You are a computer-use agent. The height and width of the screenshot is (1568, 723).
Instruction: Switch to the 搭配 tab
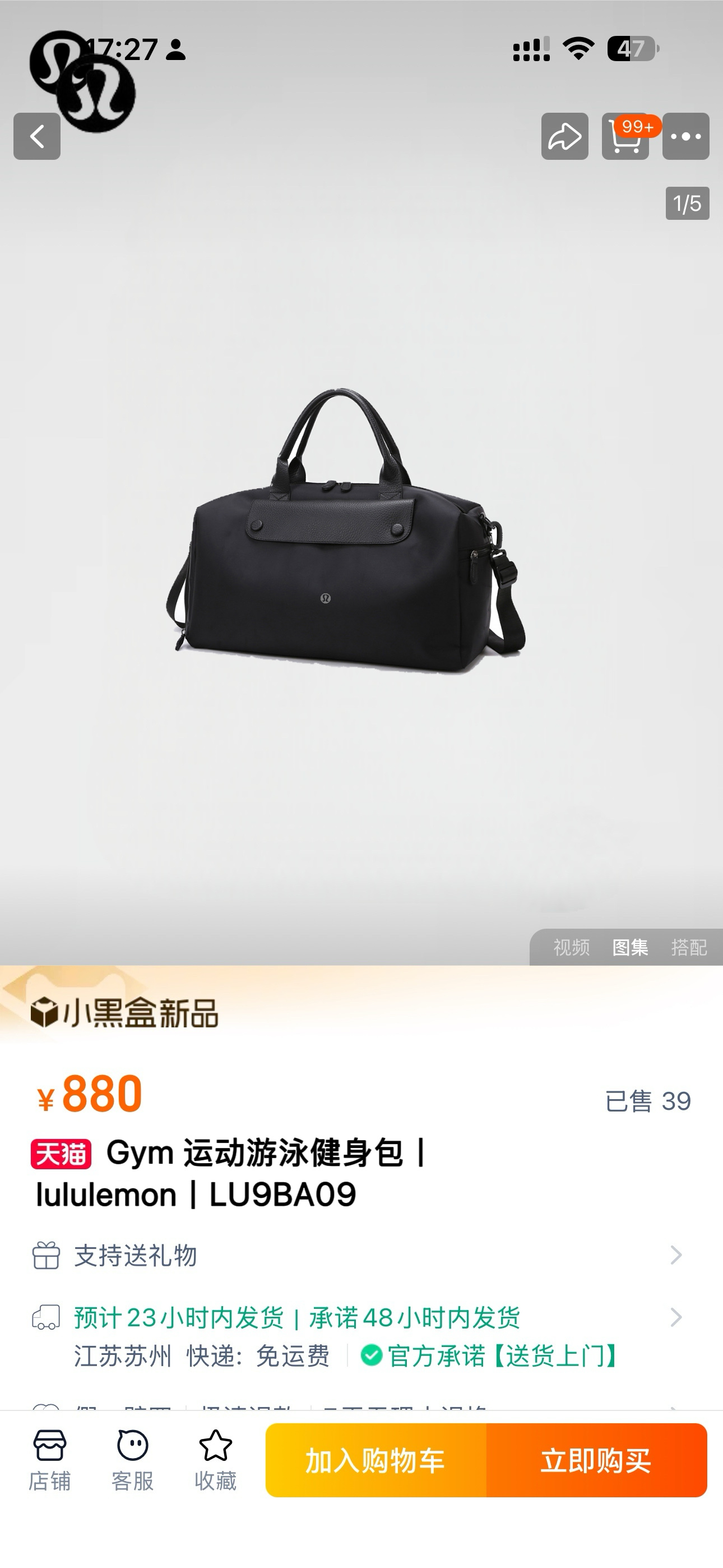[x=689, y=947]
